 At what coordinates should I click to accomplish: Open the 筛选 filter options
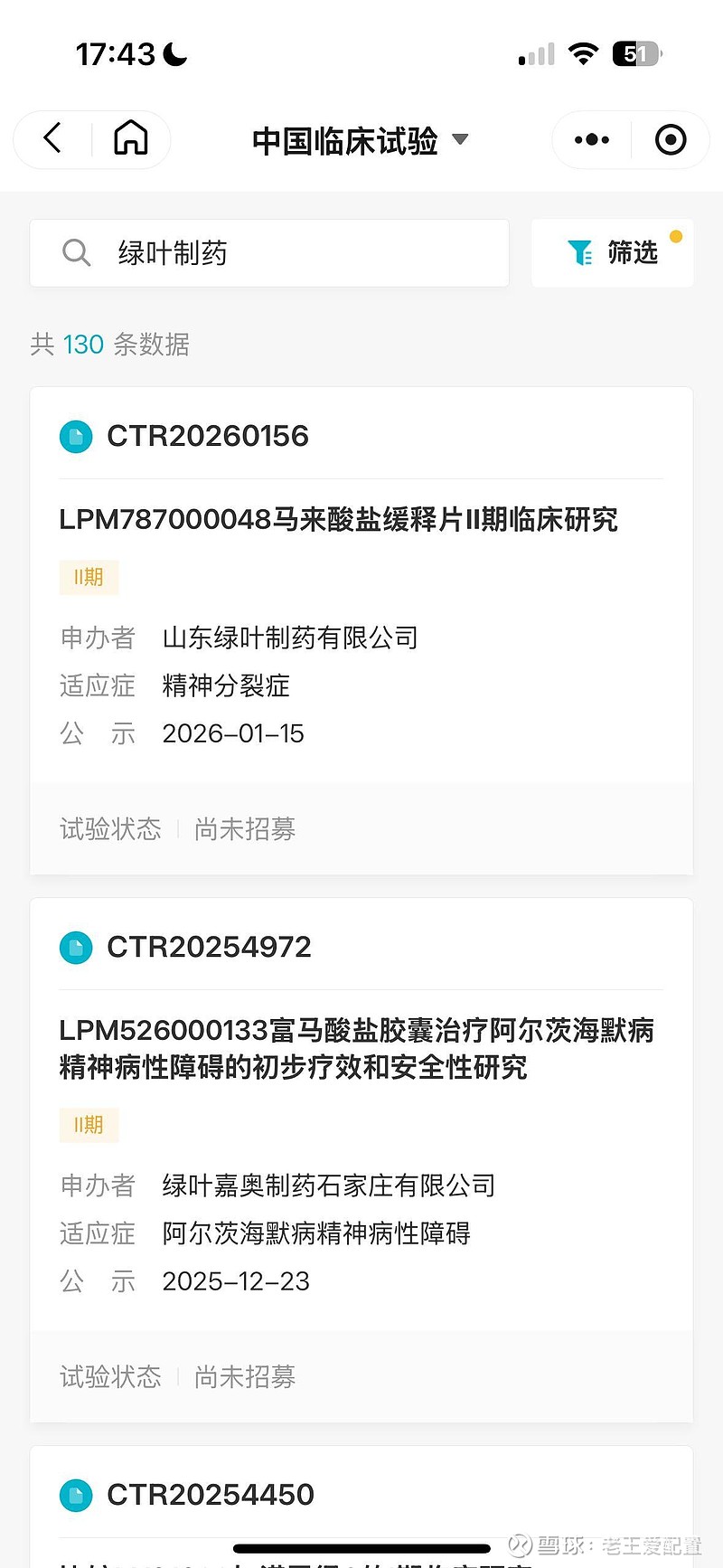613,253
